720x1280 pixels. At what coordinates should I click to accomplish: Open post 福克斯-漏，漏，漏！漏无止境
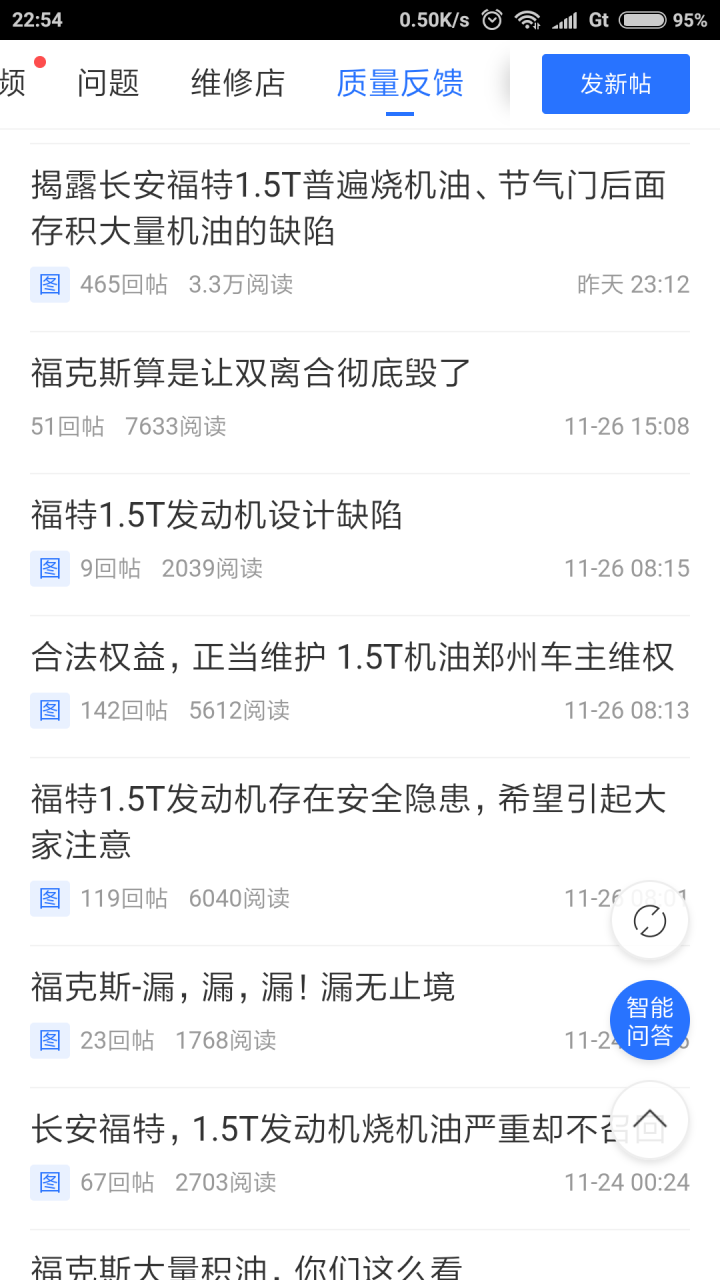click(360, 1016)
